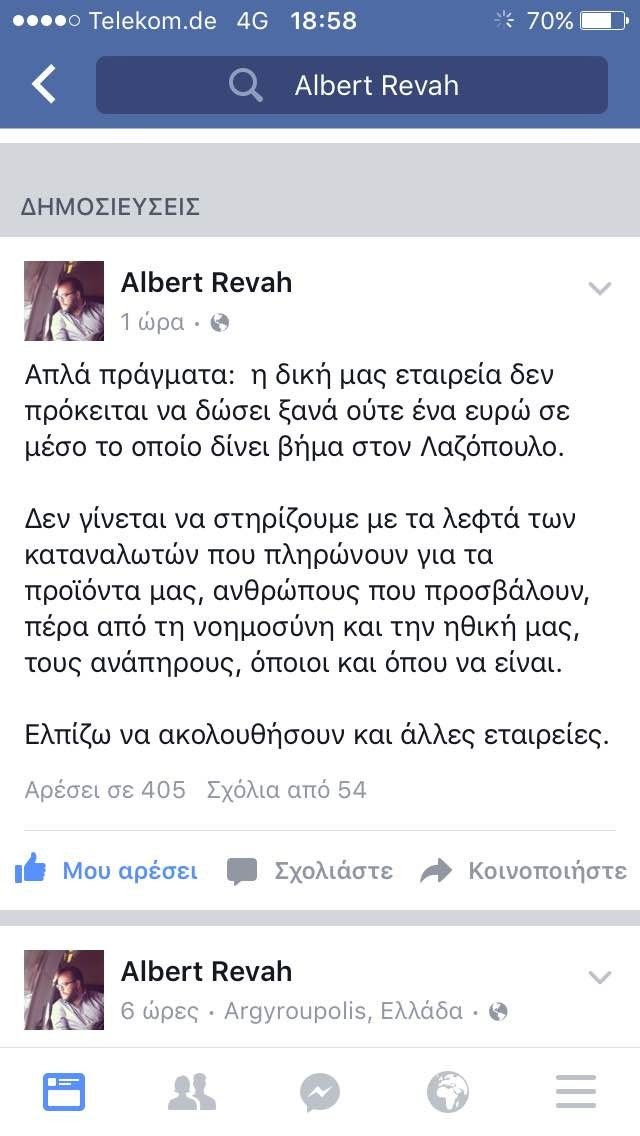Expand the options chevron on the 1 ώρα post

(x=599, y=290)
